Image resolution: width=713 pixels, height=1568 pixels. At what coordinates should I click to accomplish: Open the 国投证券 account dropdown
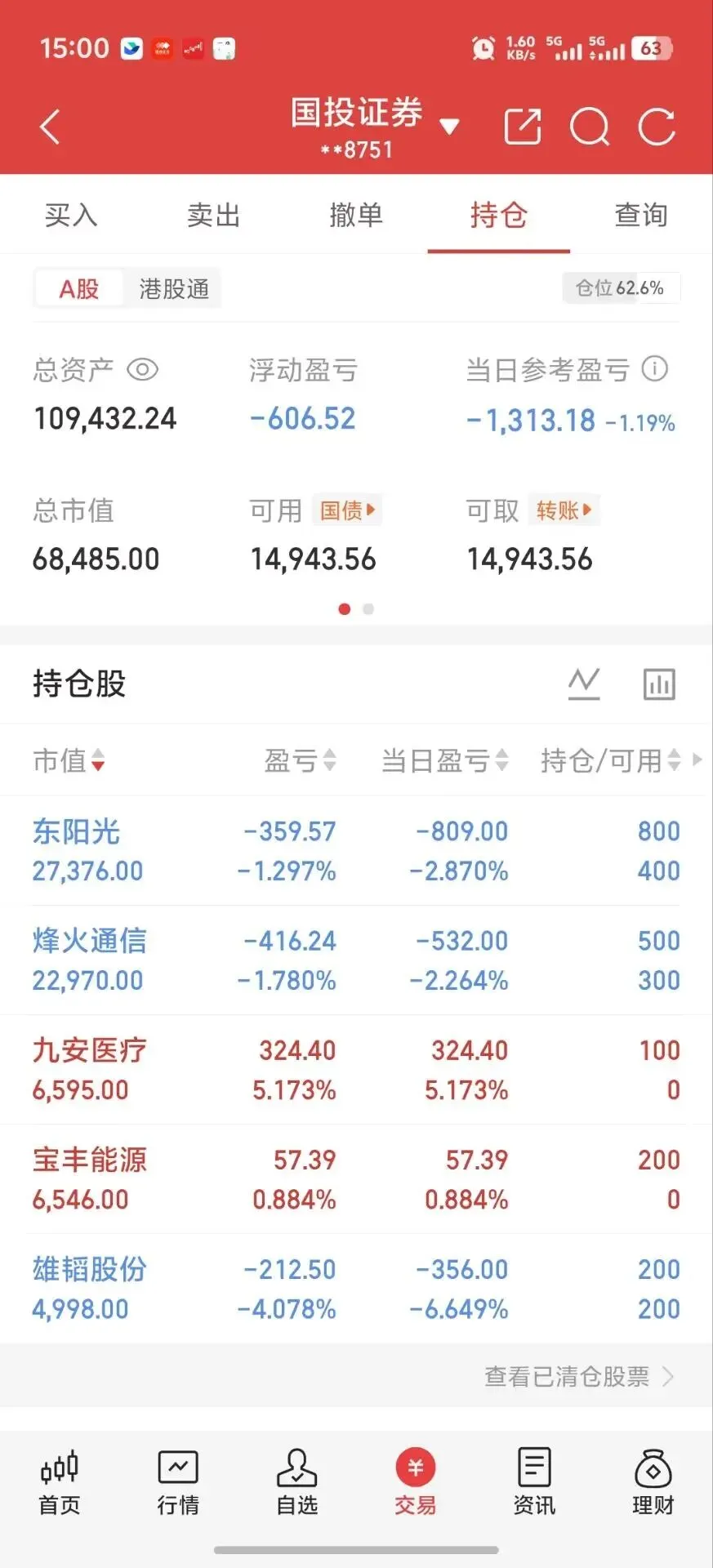coord(374,127)
